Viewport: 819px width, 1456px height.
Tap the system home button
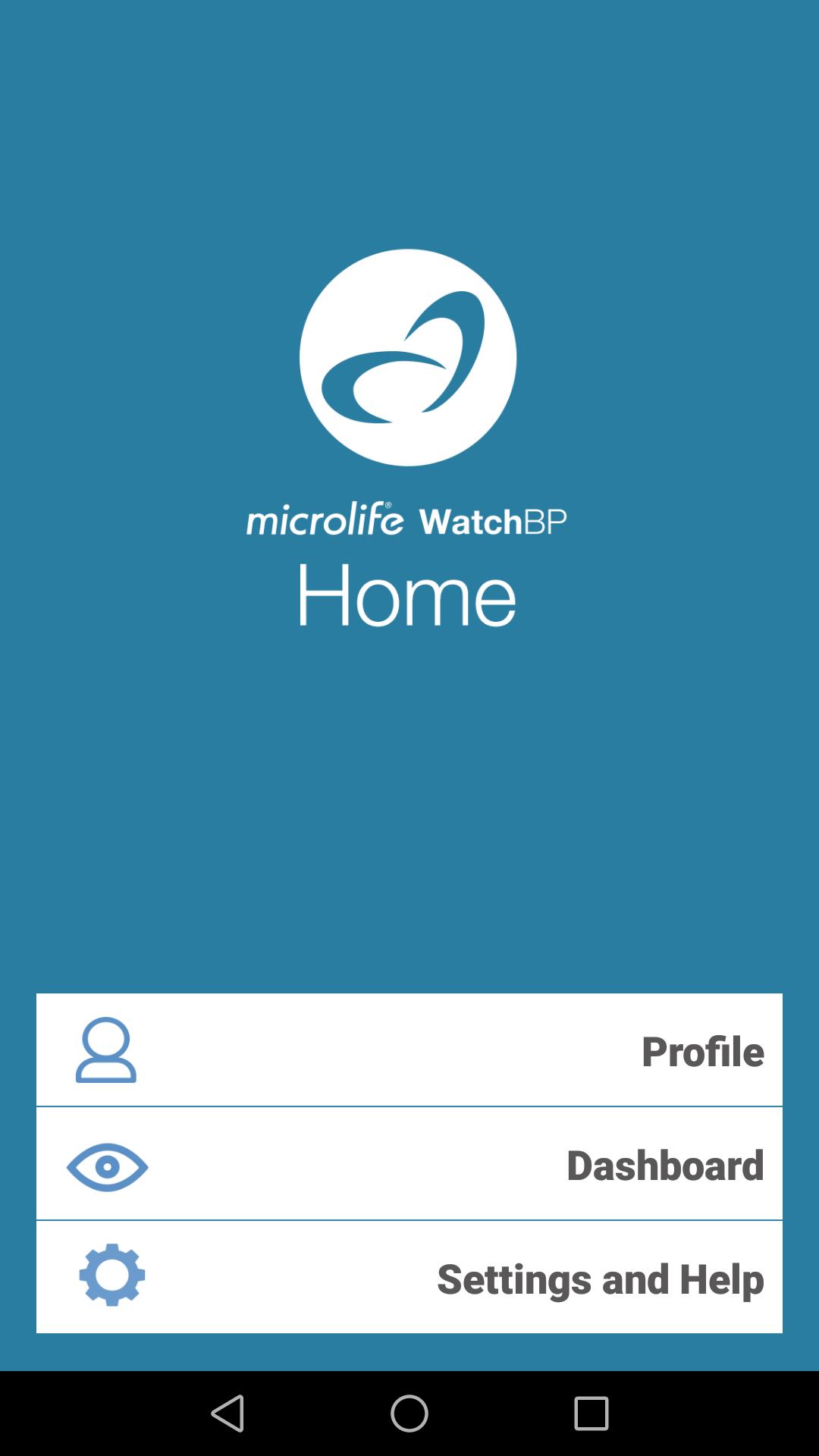[409, 1414]
